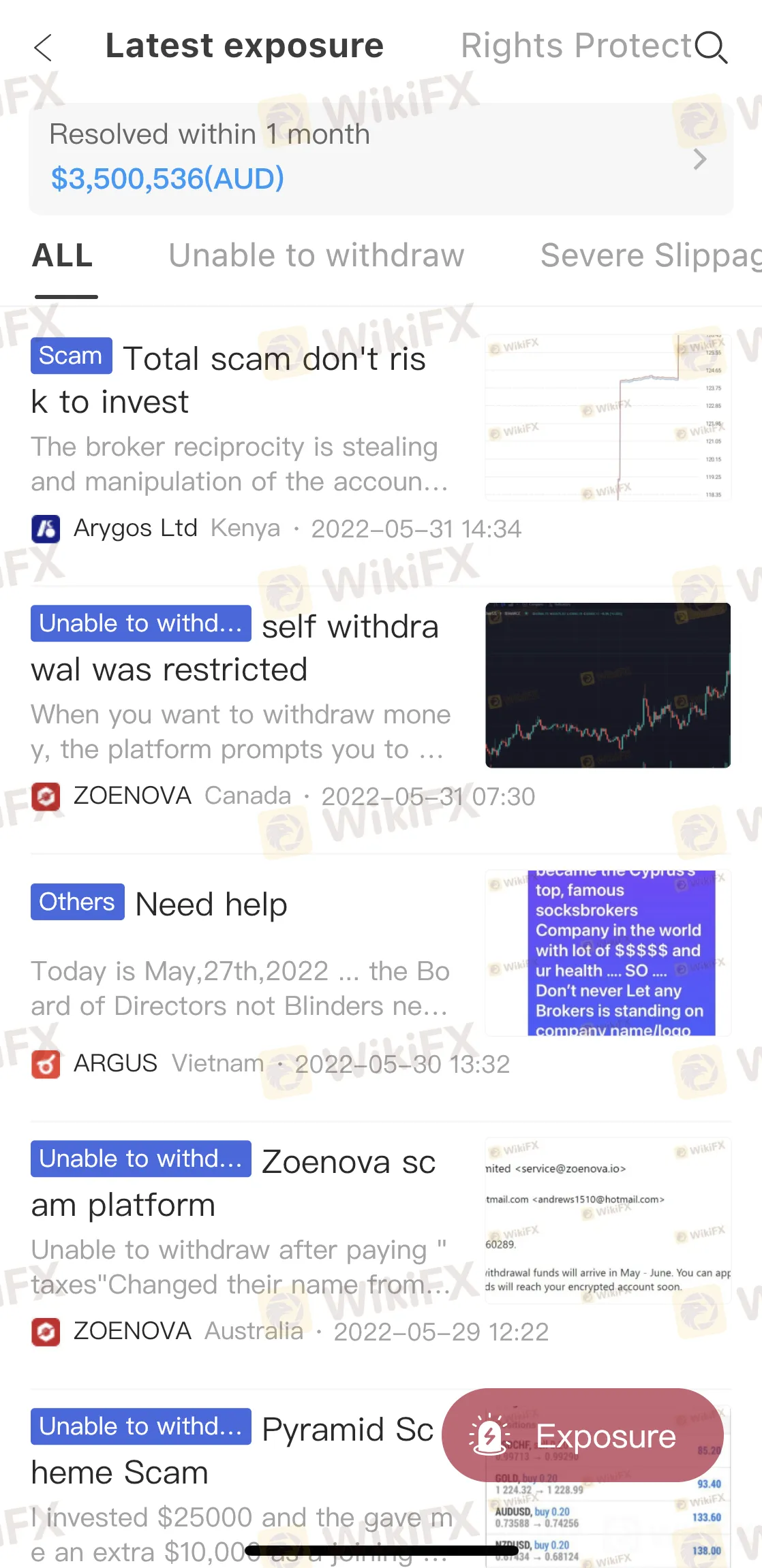Filter by Unable to withdraw

(316, 256)
